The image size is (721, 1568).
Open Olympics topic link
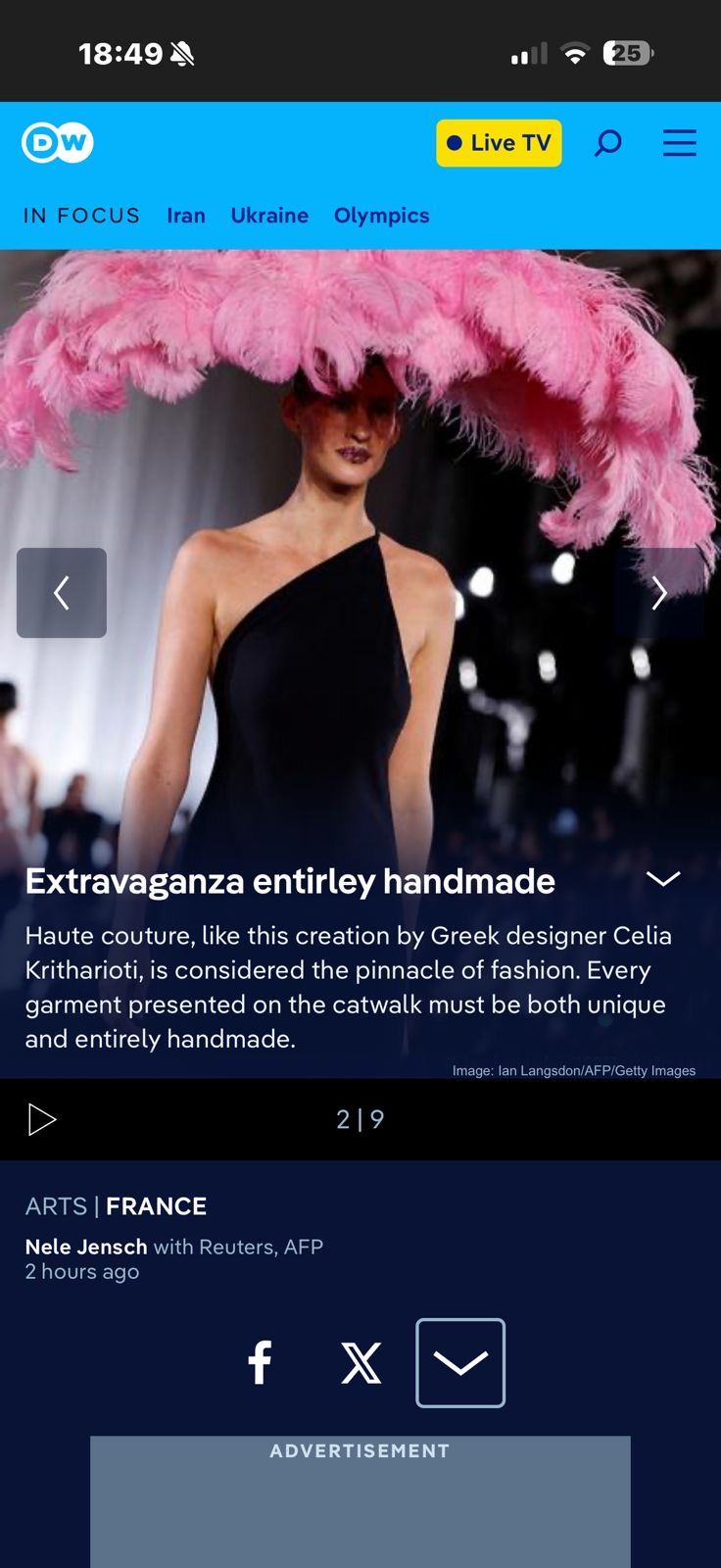tap(381, 216)
